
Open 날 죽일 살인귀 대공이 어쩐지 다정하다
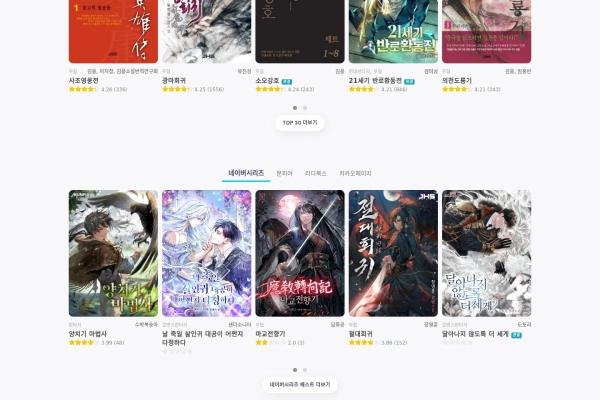[206, 253]
